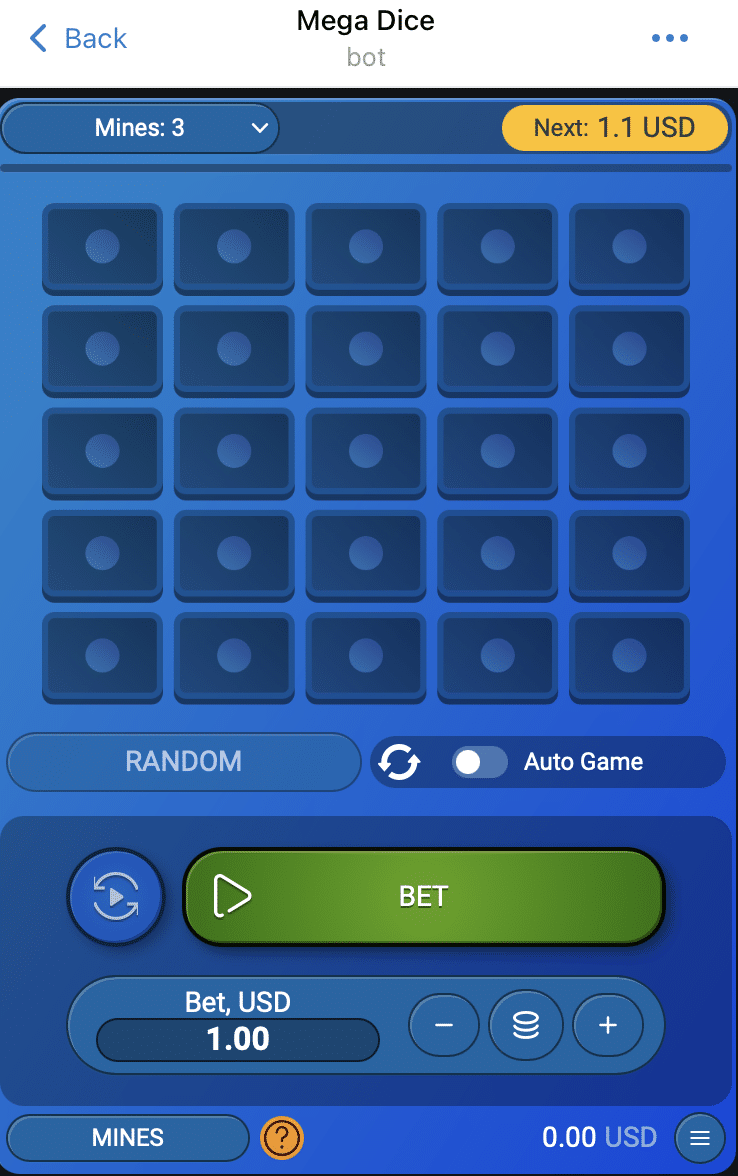738x1176 pixels.
Task: Select a random tile with RANDOM
Action: [183, 762]
